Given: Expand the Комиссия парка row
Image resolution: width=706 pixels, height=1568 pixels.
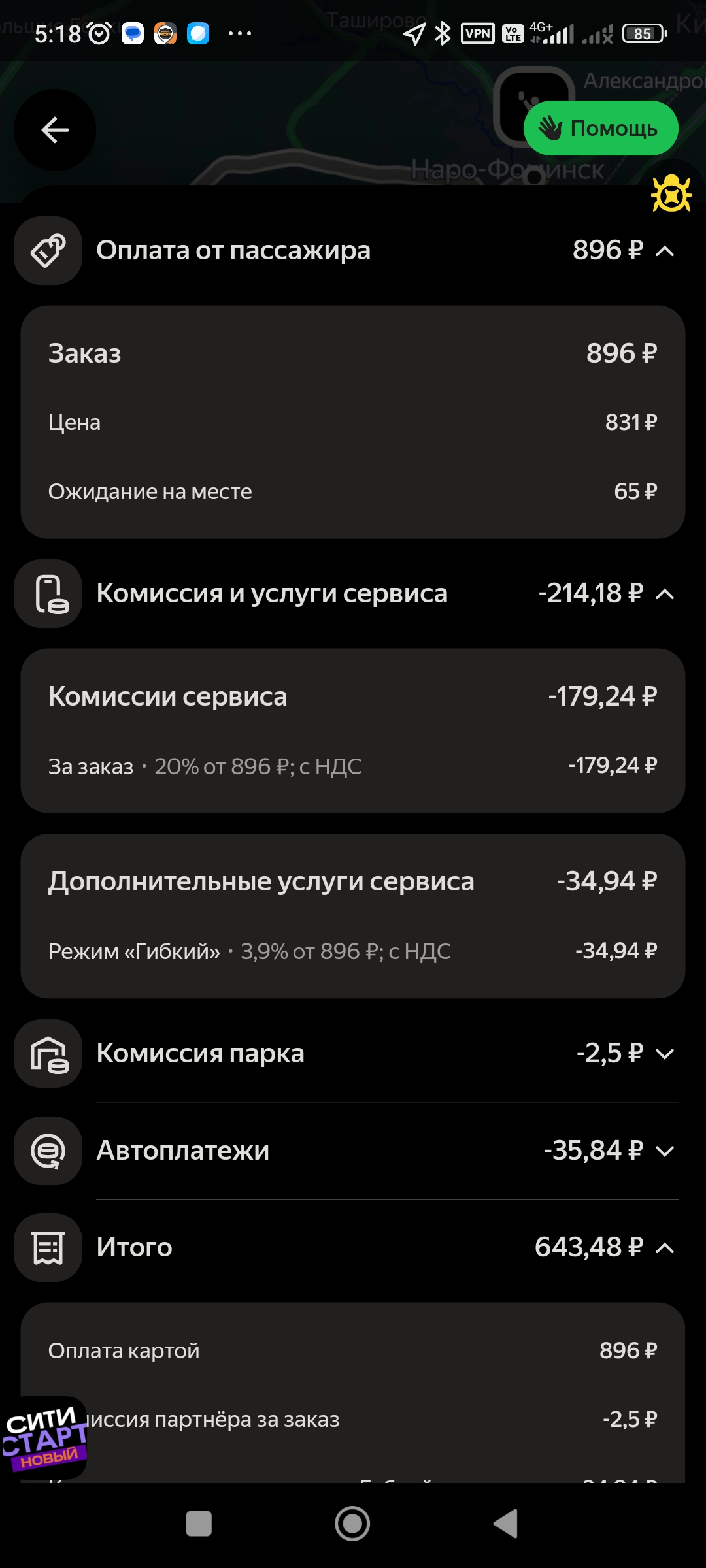Looking at the screenshot, I should click(x=664, y=1054).
